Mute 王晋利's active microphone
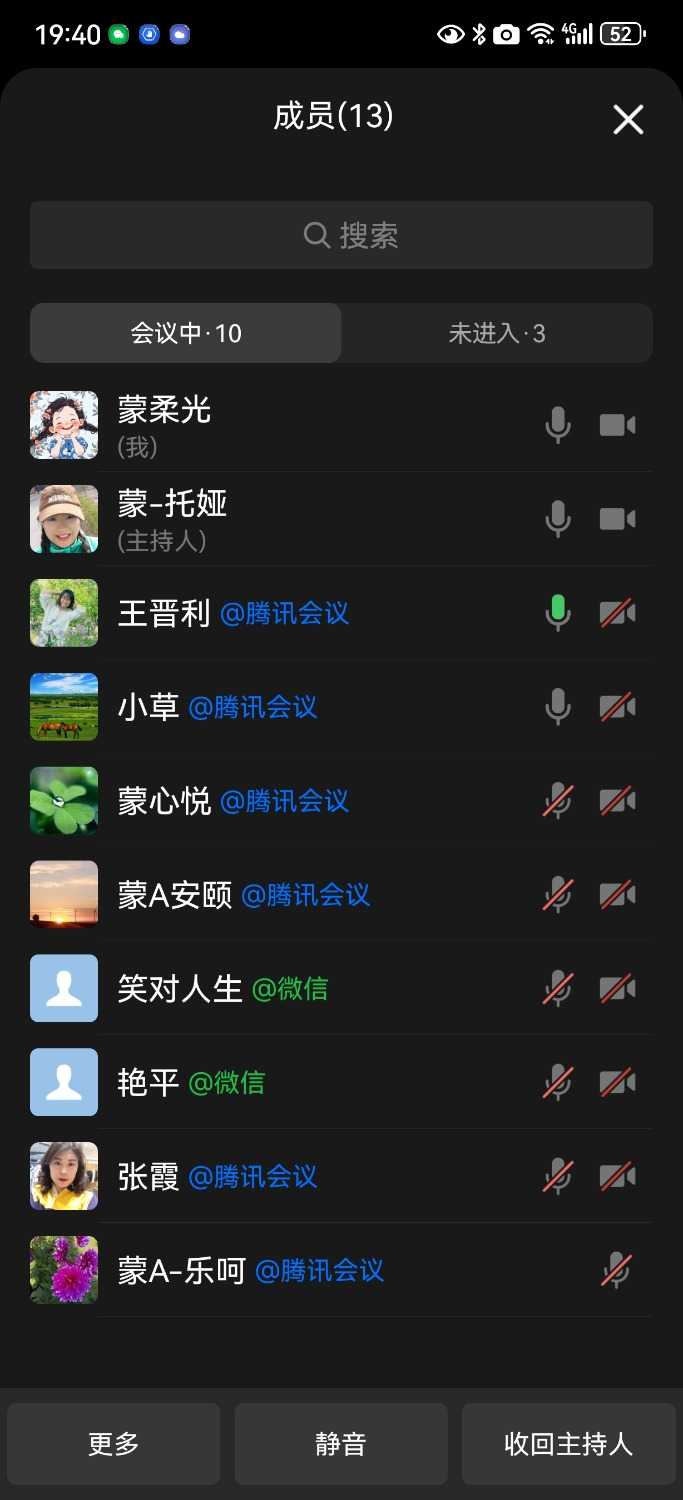683x1500 pixels. coord(558,613)
